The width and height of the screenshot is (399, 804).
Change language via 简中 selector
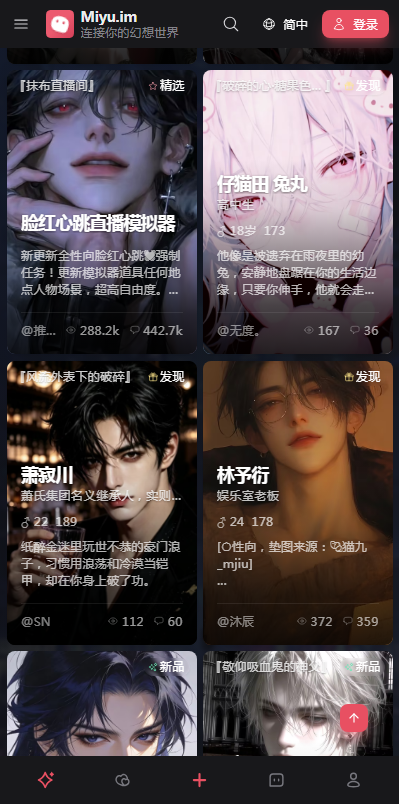click(x=286, y=24)
